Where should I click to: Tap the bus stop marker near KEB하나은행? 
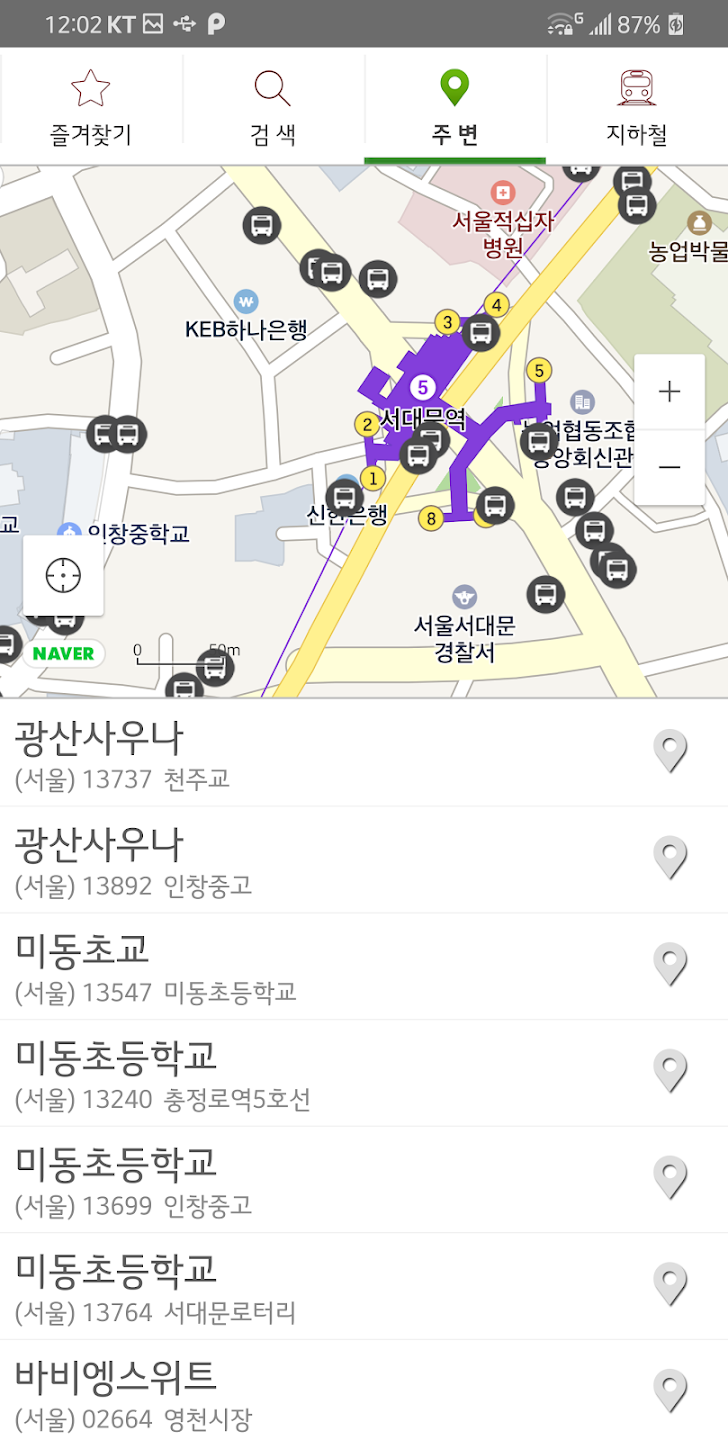point(262,225)
